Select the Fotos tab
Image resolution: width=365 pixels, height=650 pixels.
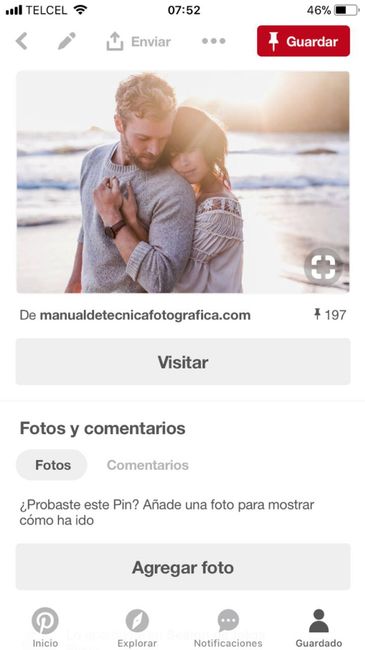[52, 465]
